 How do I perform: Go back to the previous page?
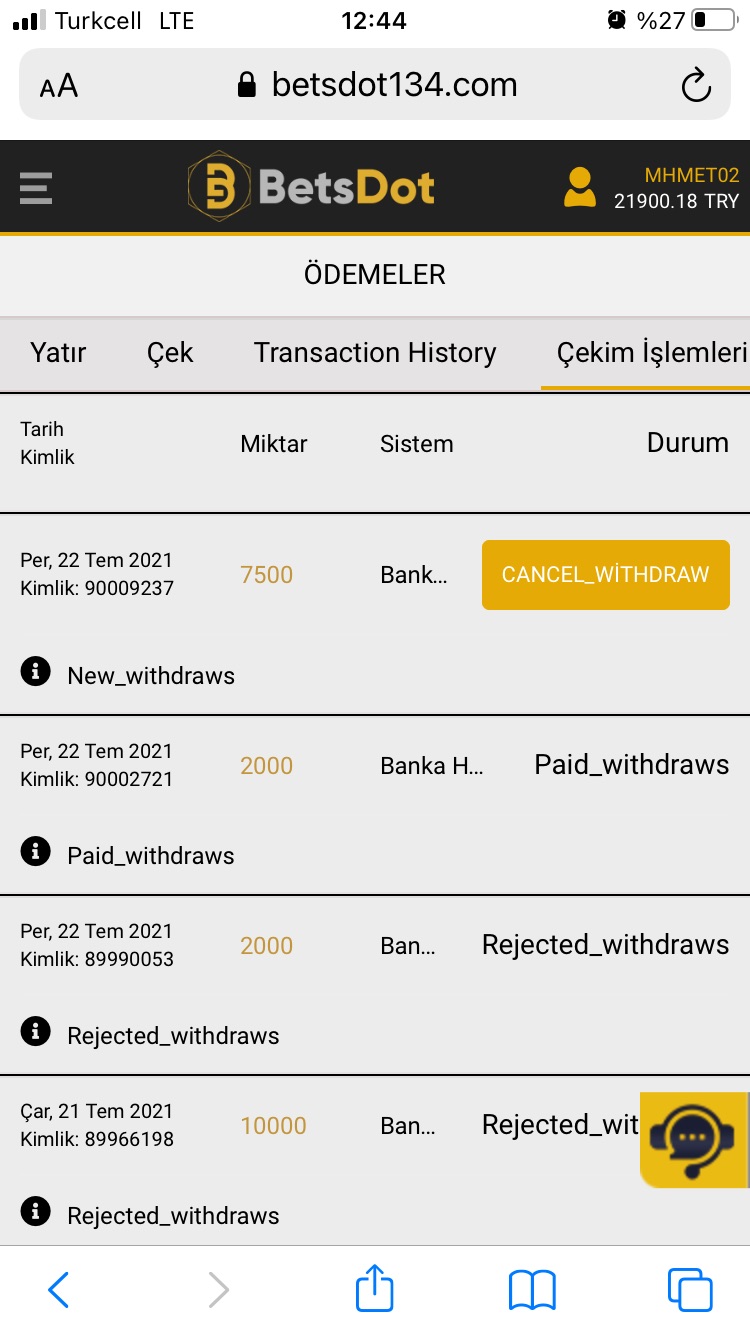[x=59, y=1290]
